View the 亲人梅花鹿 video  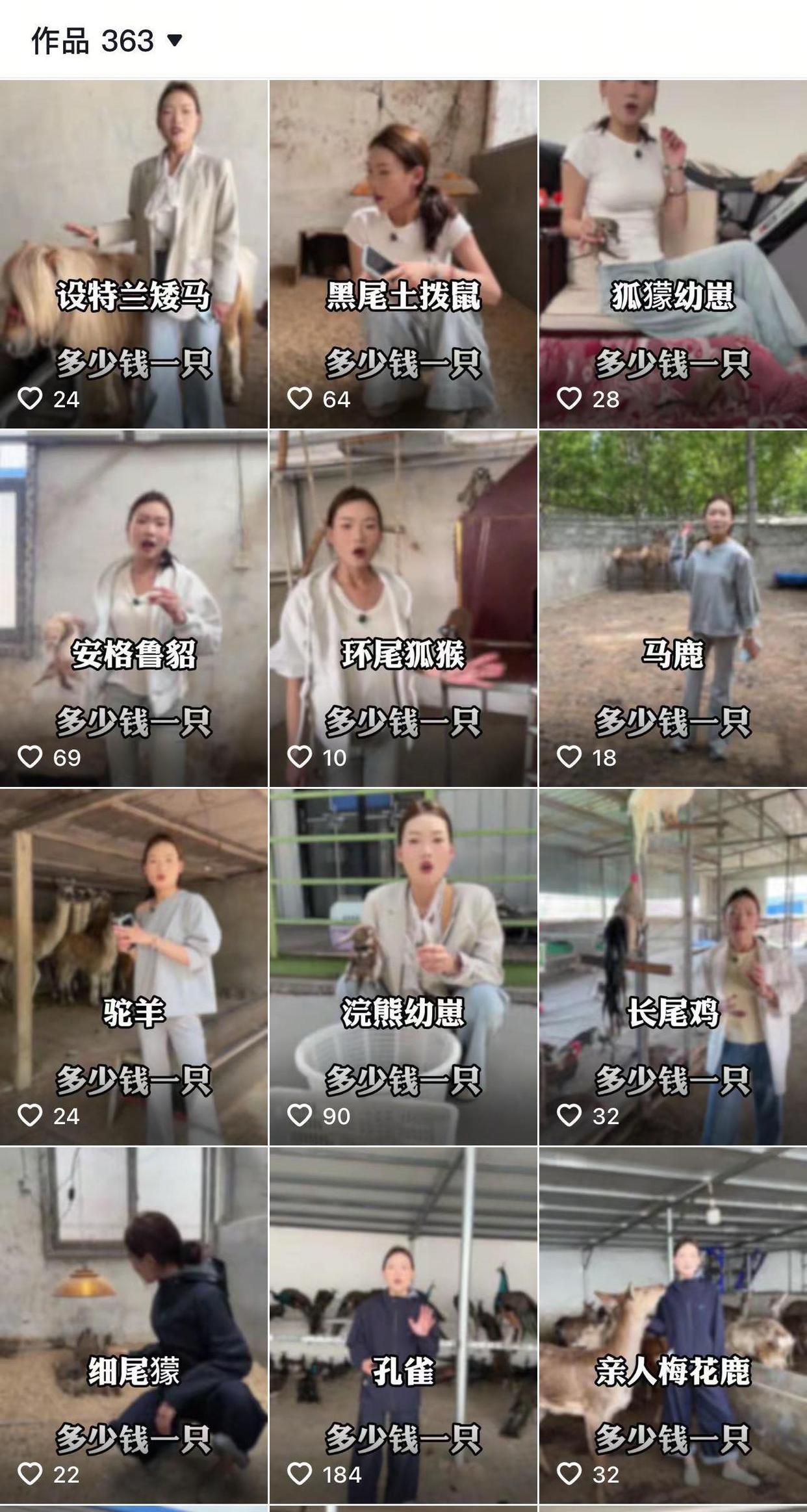[x=672, y=1326]
